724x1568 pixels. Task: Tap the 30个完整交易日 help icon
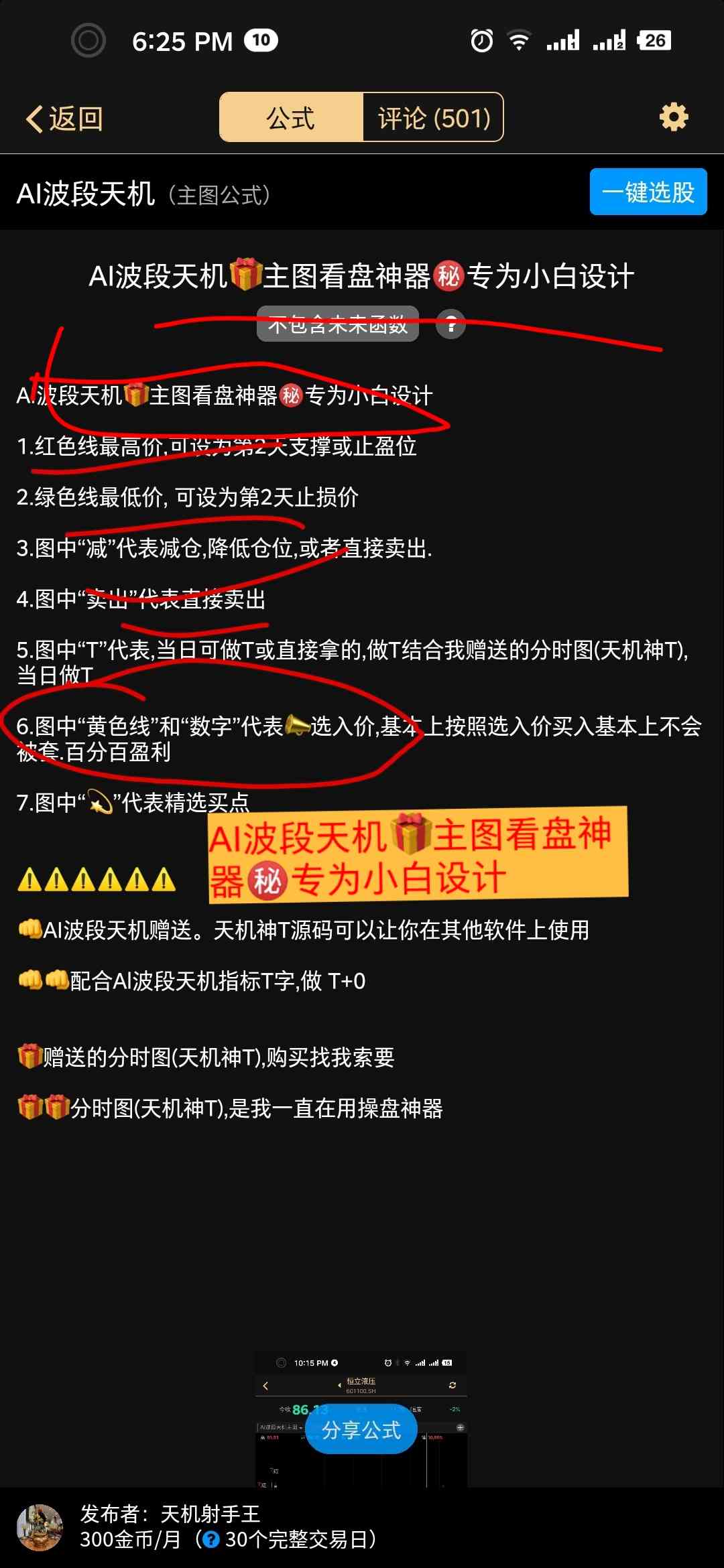pyautogui.click(x=211, y=1540)
